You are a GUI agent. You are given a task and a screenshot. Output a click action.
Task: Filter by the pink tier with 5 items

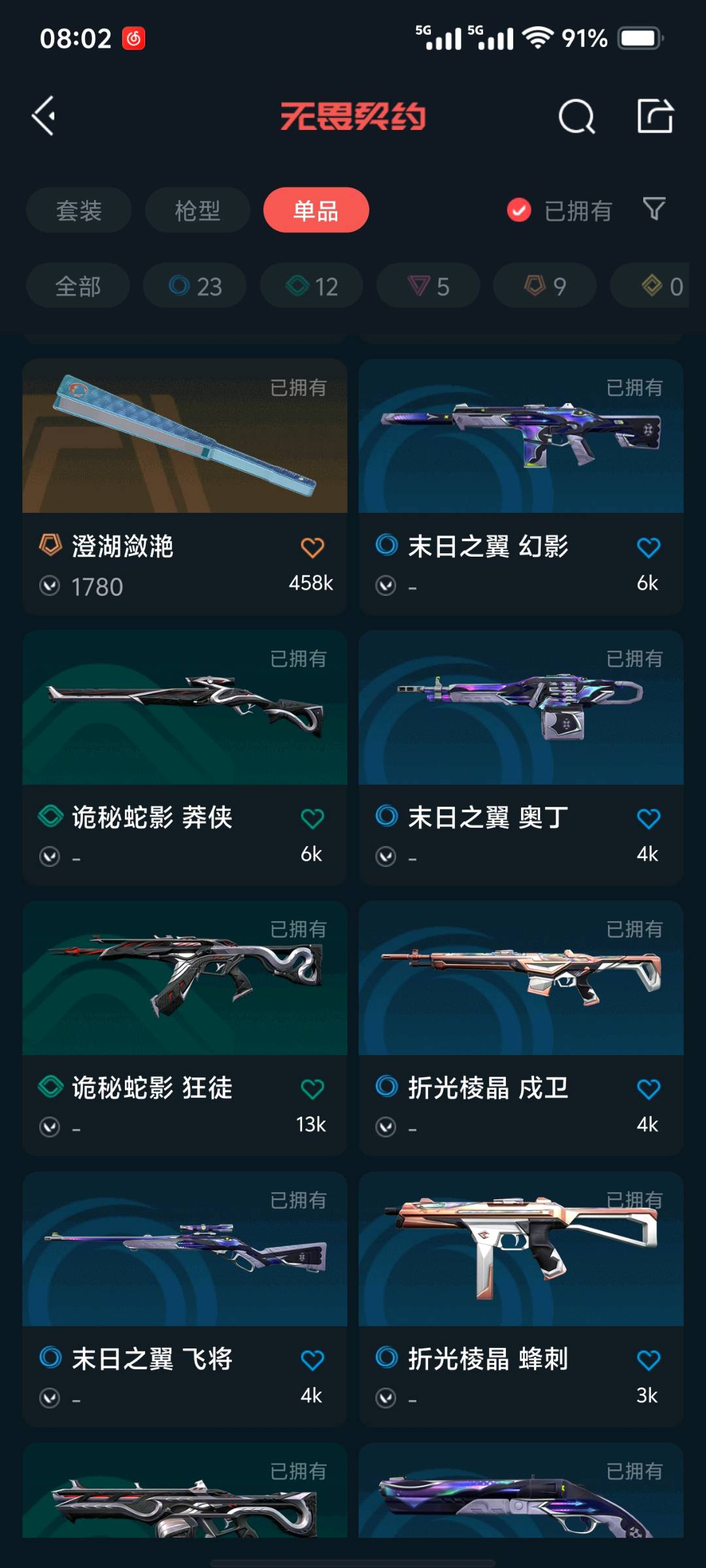[x=428, y=286]
